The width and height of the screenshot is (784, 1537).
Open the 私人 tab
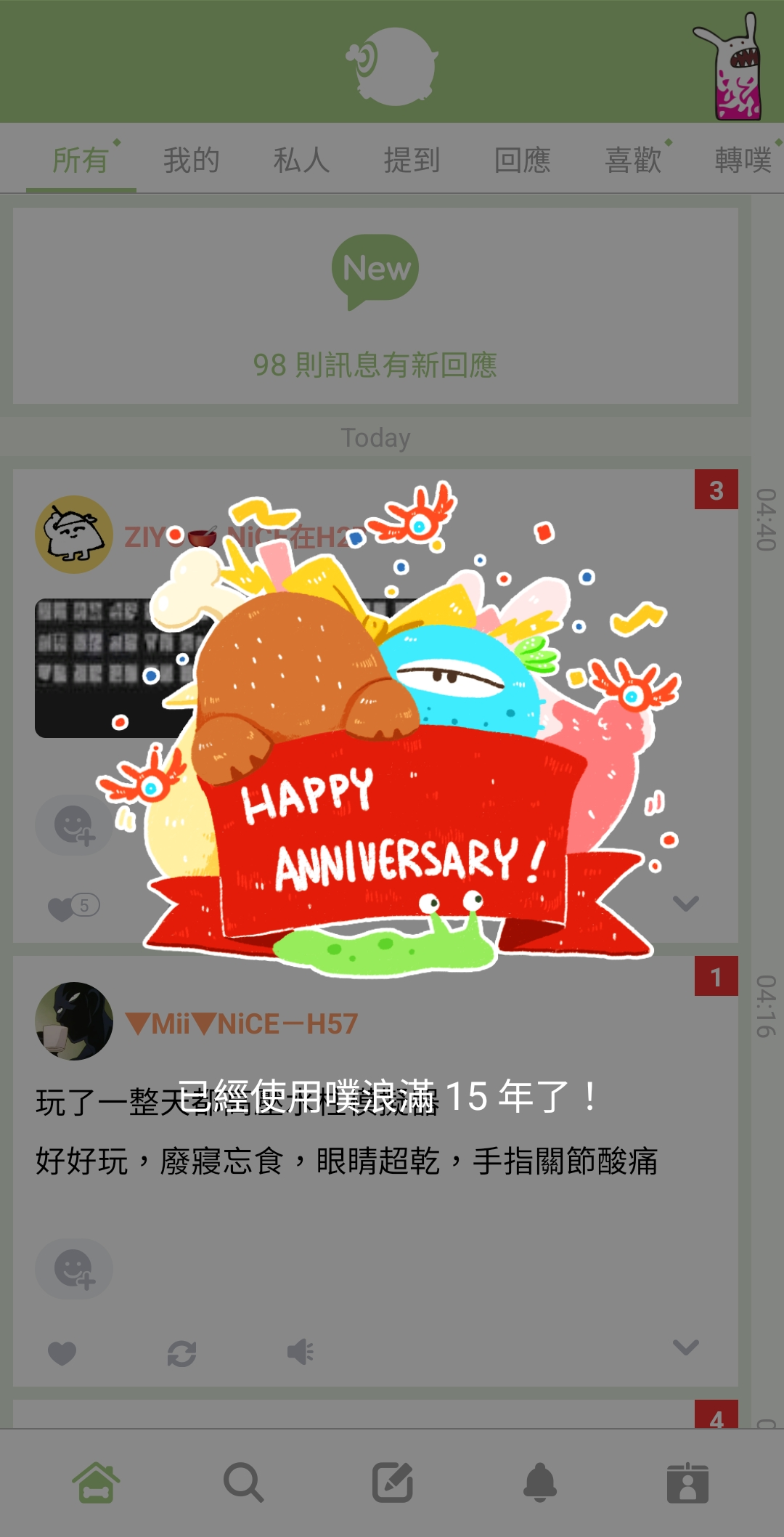tap(301, 160)
